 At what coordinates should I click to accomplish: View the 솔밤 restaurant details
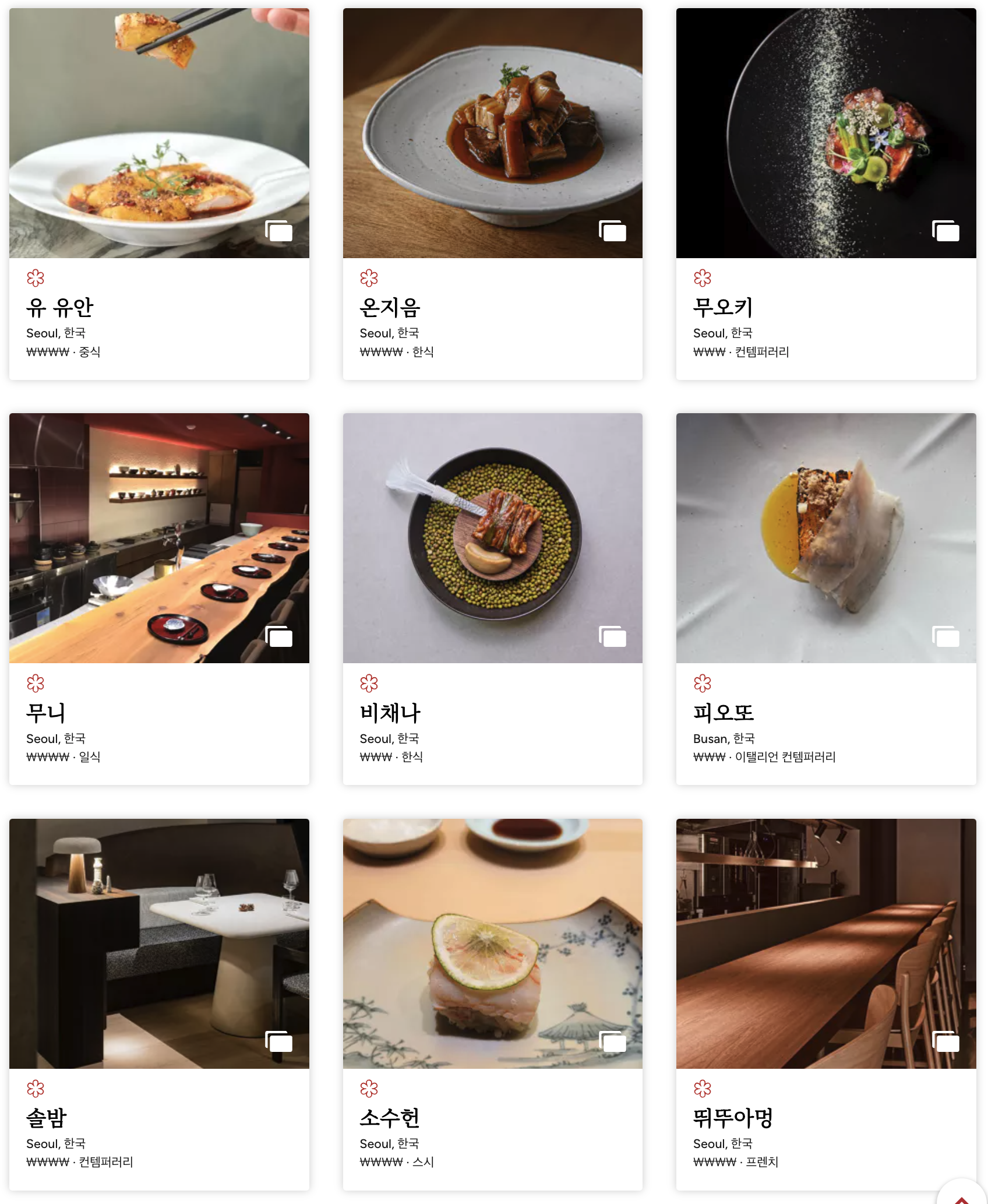(47, 1118)
